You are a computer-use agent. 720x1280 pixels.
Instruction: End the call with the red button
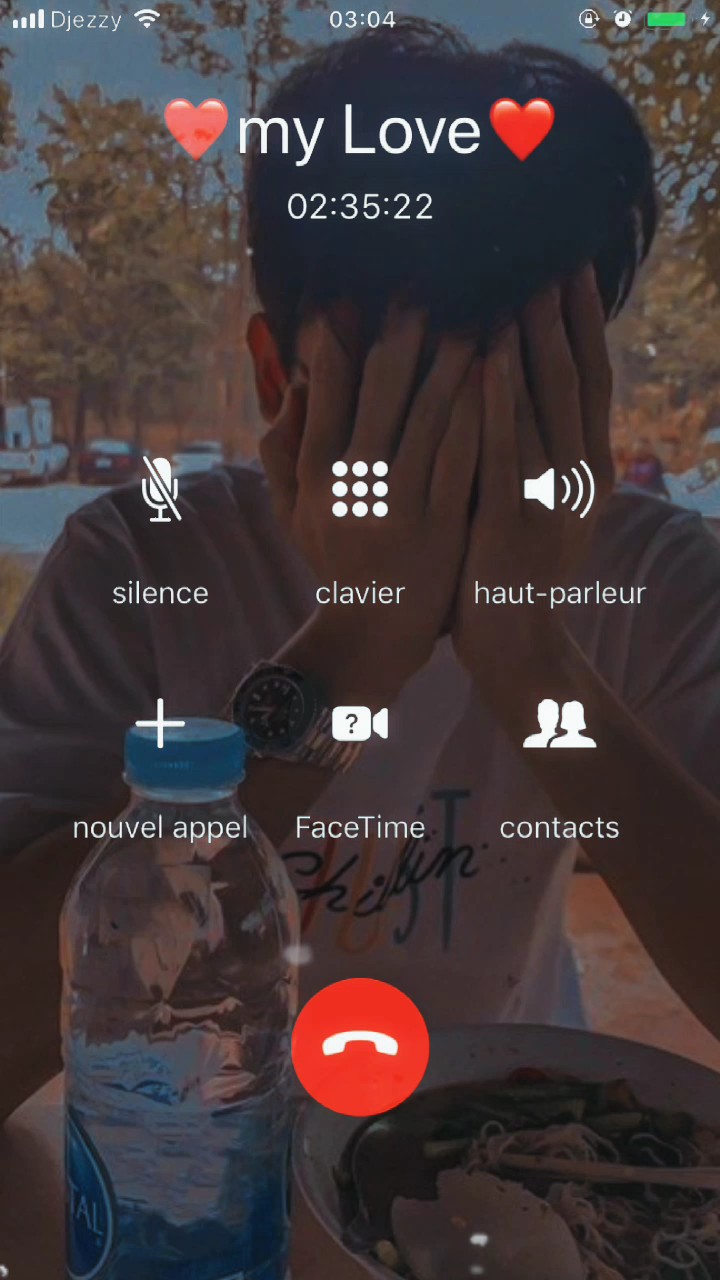[x=360, y=1047]
